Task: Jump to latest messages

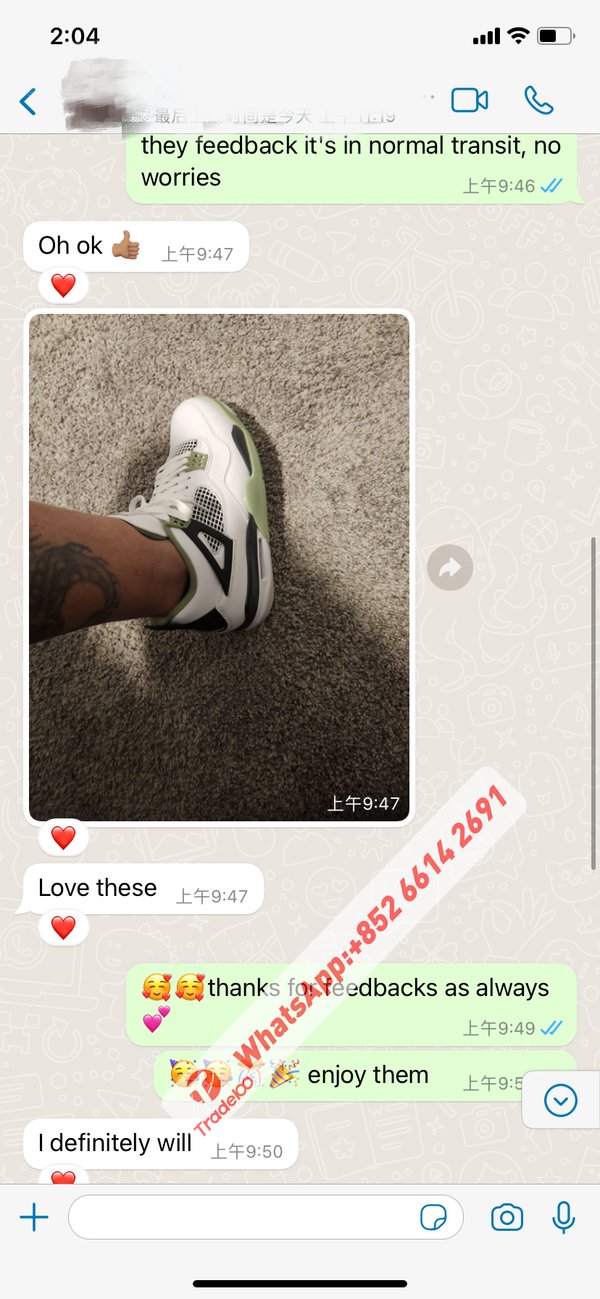Action: [x=560, y=1101]
